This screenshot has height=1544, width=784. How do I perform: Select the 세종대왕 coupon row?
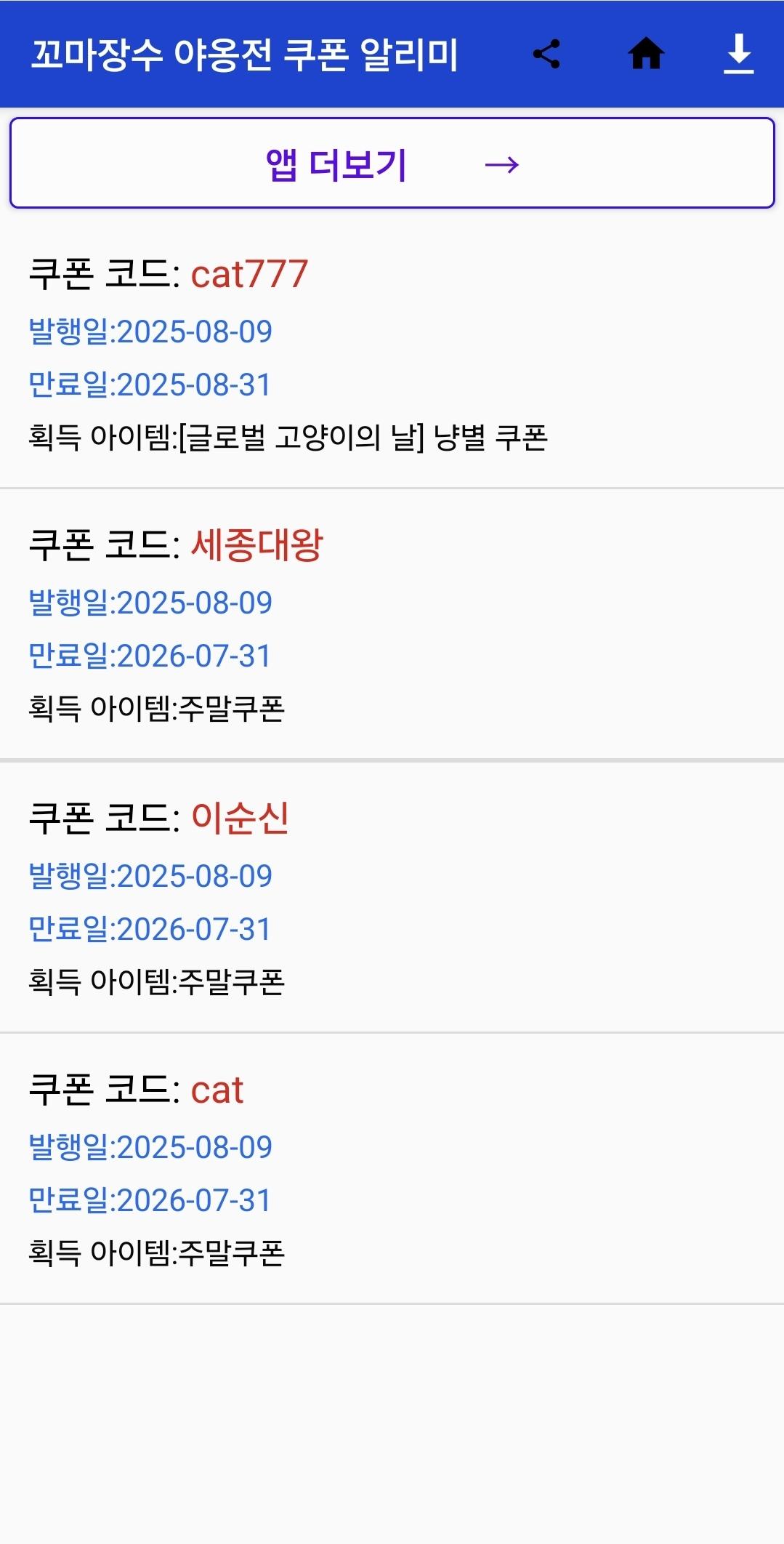coord(392,625)
